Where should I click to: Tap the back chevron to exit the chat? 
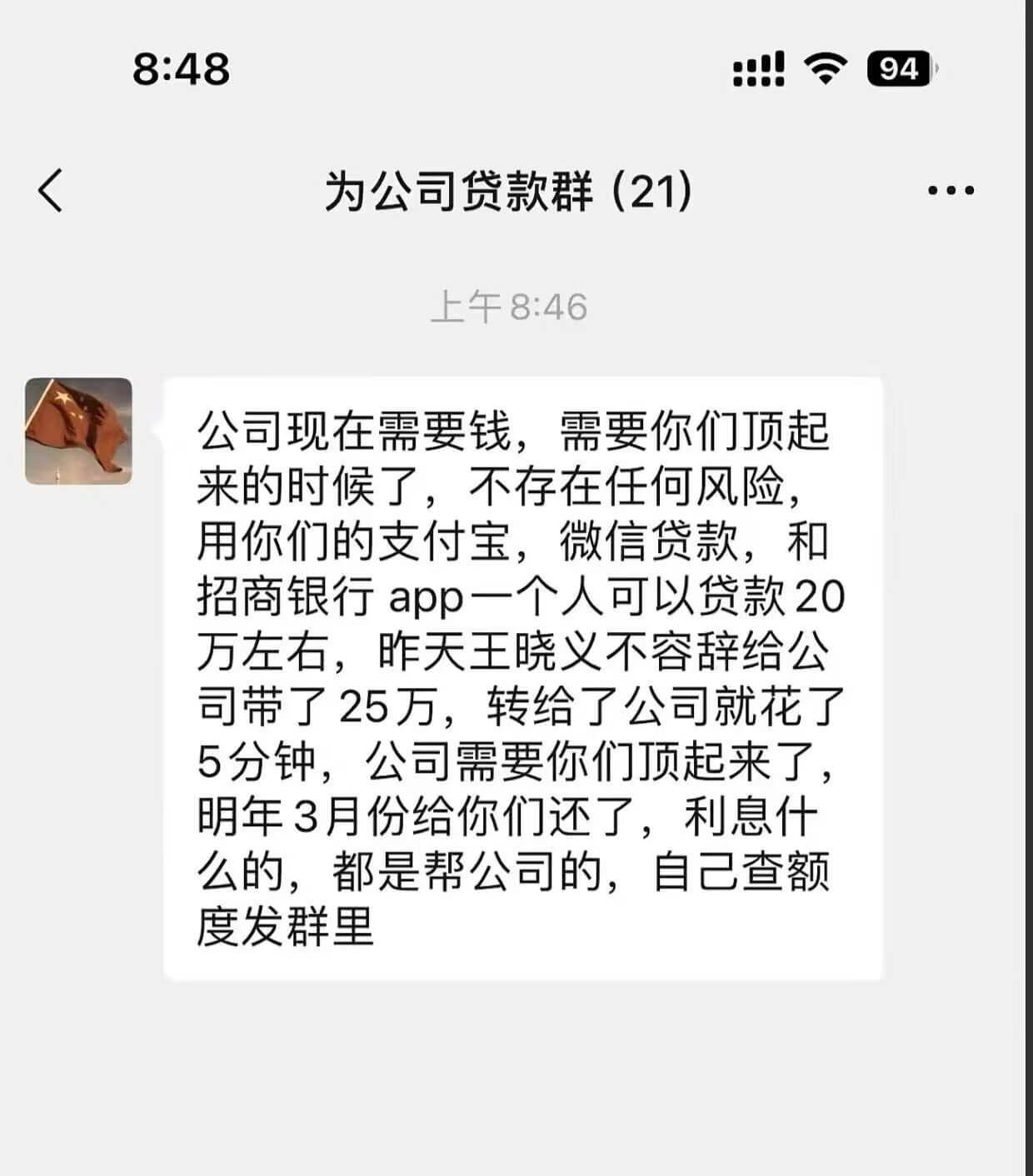click(x=50, y=192)
